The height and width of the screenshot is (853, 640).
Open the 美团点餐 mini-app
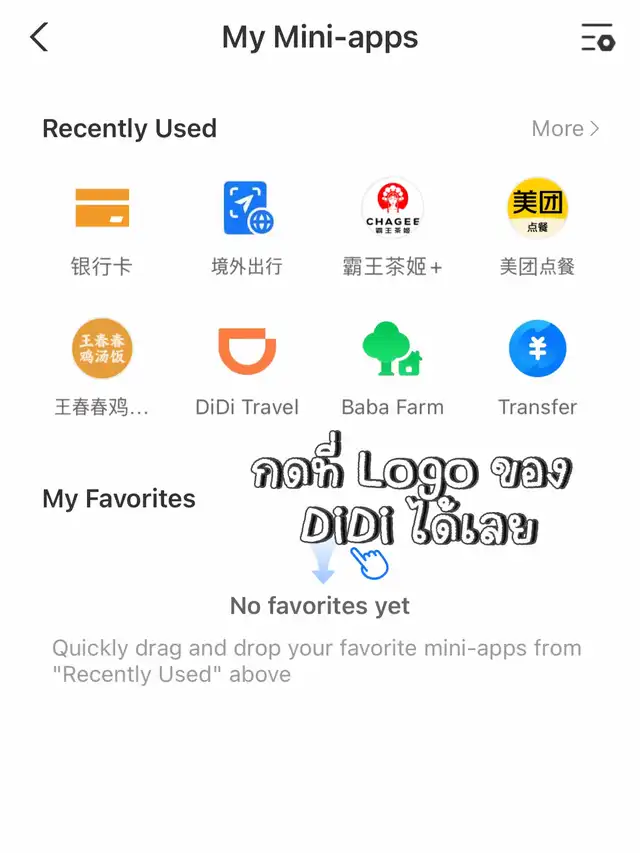pos(537,209)
